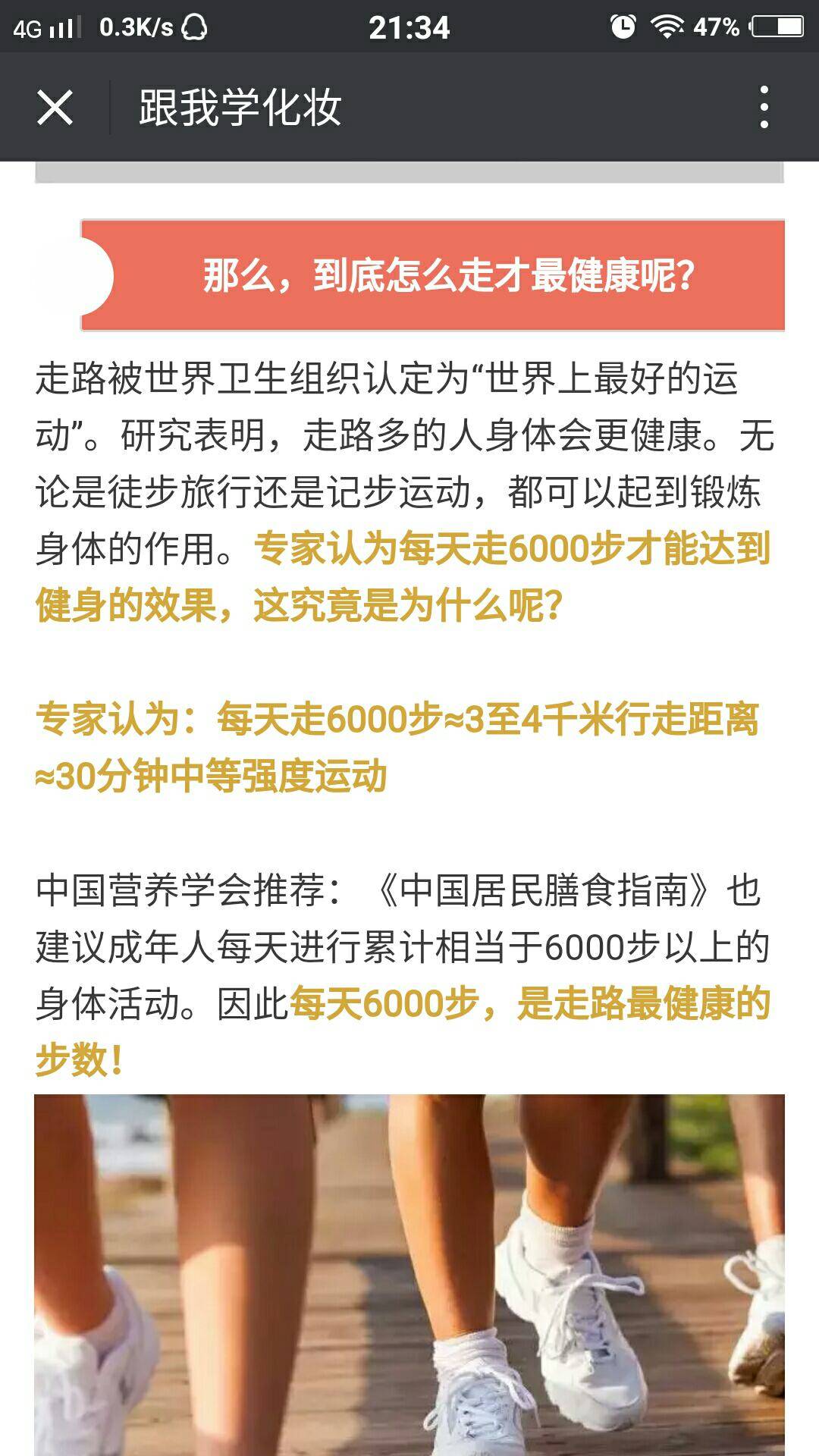The image size is (819, 1456).
Task: Tap the walking feet photo
Action: 409,1274
